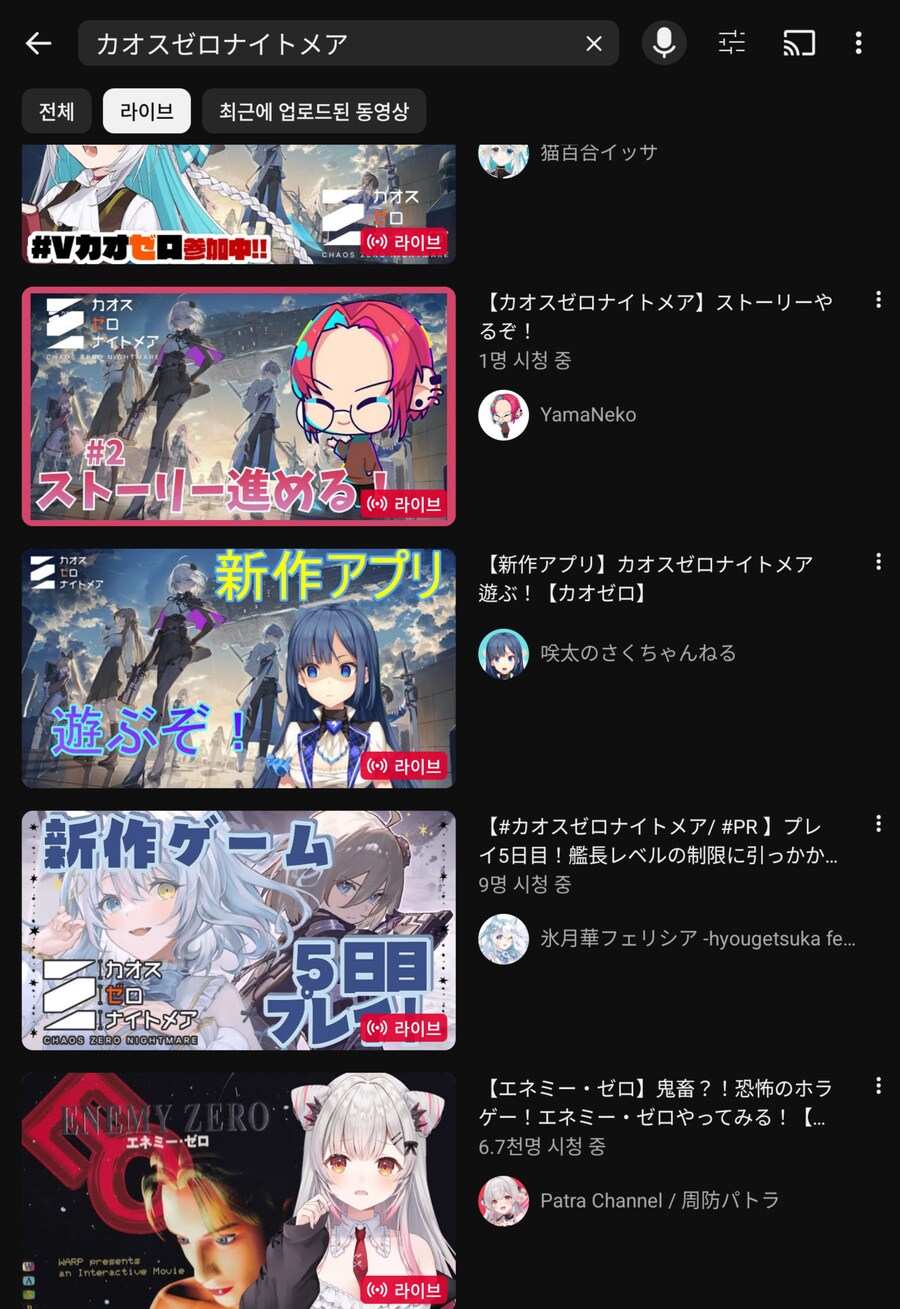Open search filters icon

tap(732, 43)
